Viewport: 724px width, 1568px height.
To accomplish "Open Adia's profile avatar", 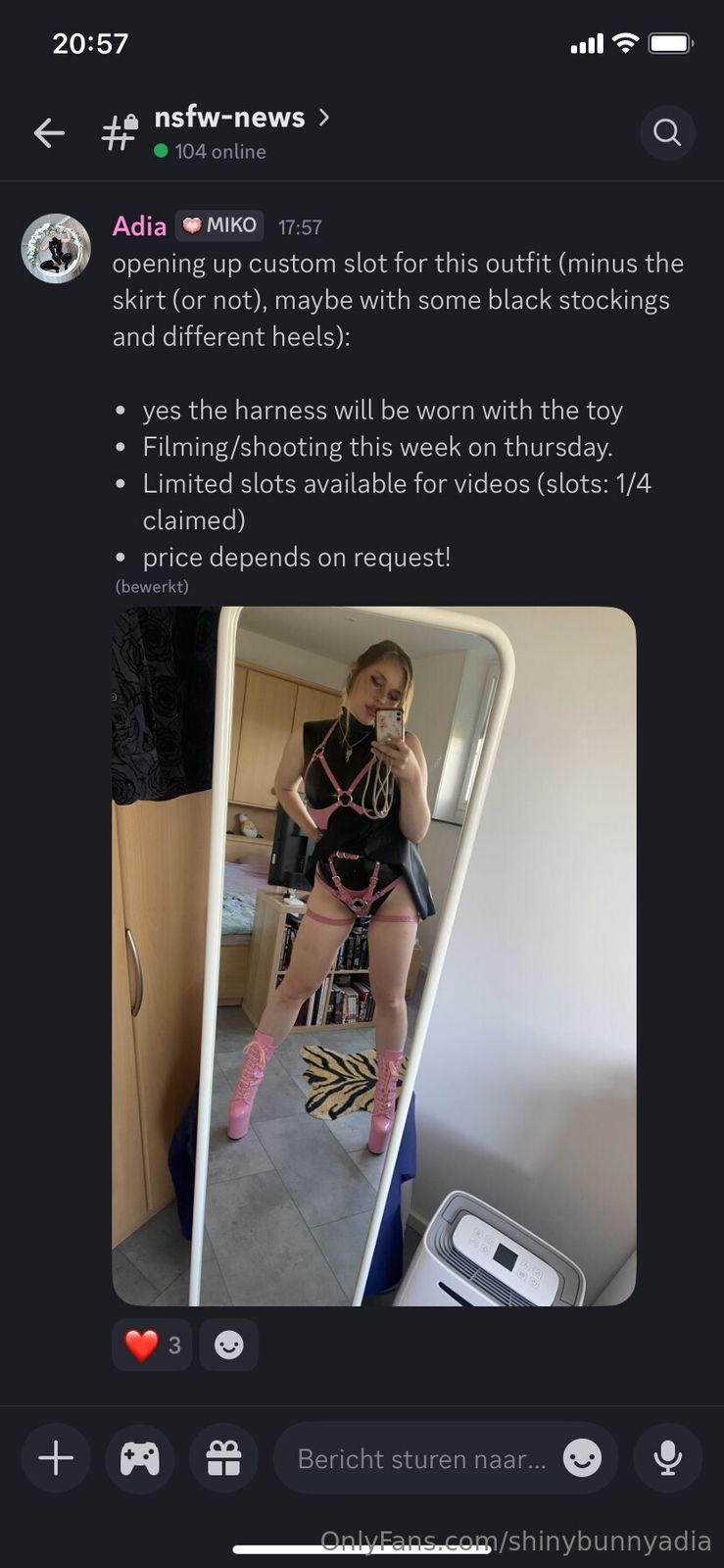I will coord(56,248).
